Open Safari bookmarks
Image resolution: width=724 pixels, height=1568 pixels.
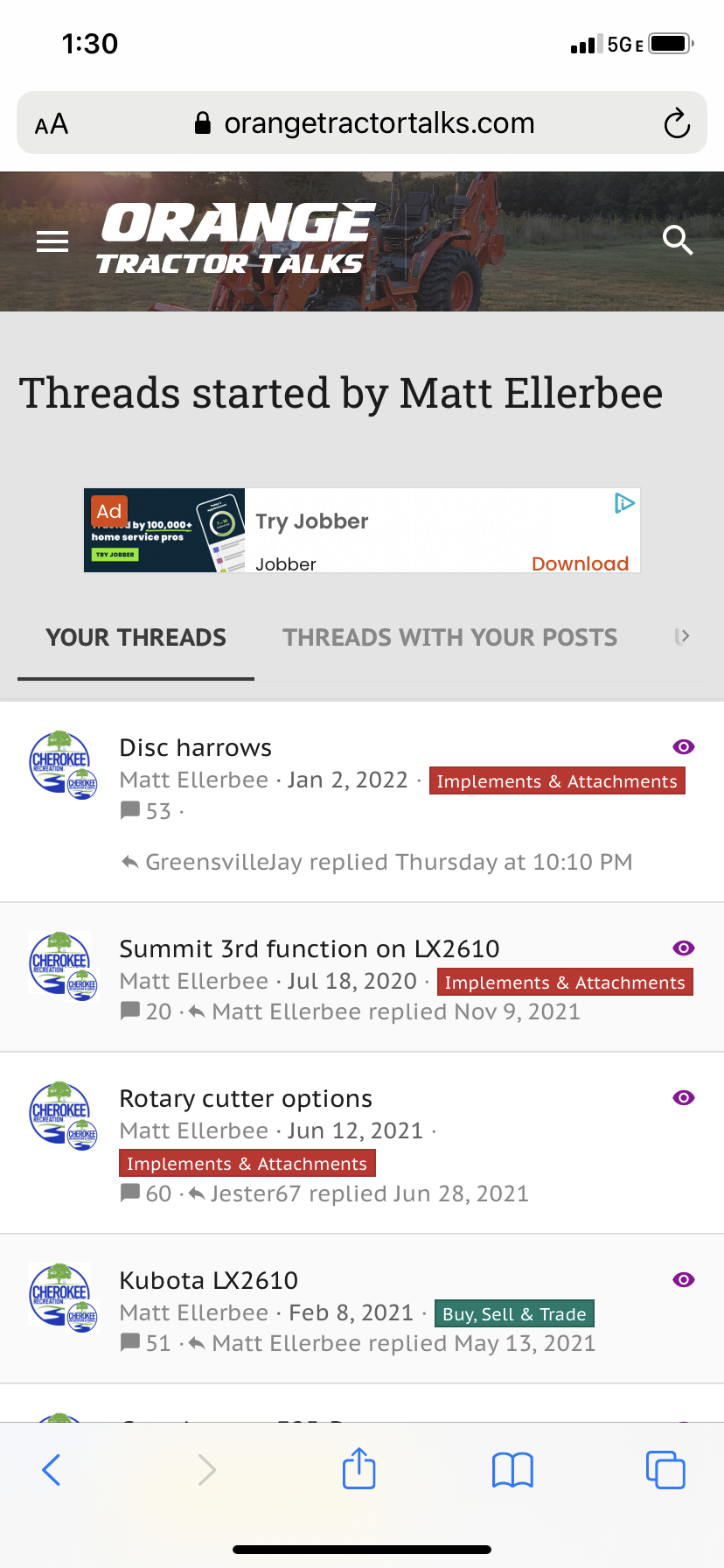click(x=512, y=1470)
